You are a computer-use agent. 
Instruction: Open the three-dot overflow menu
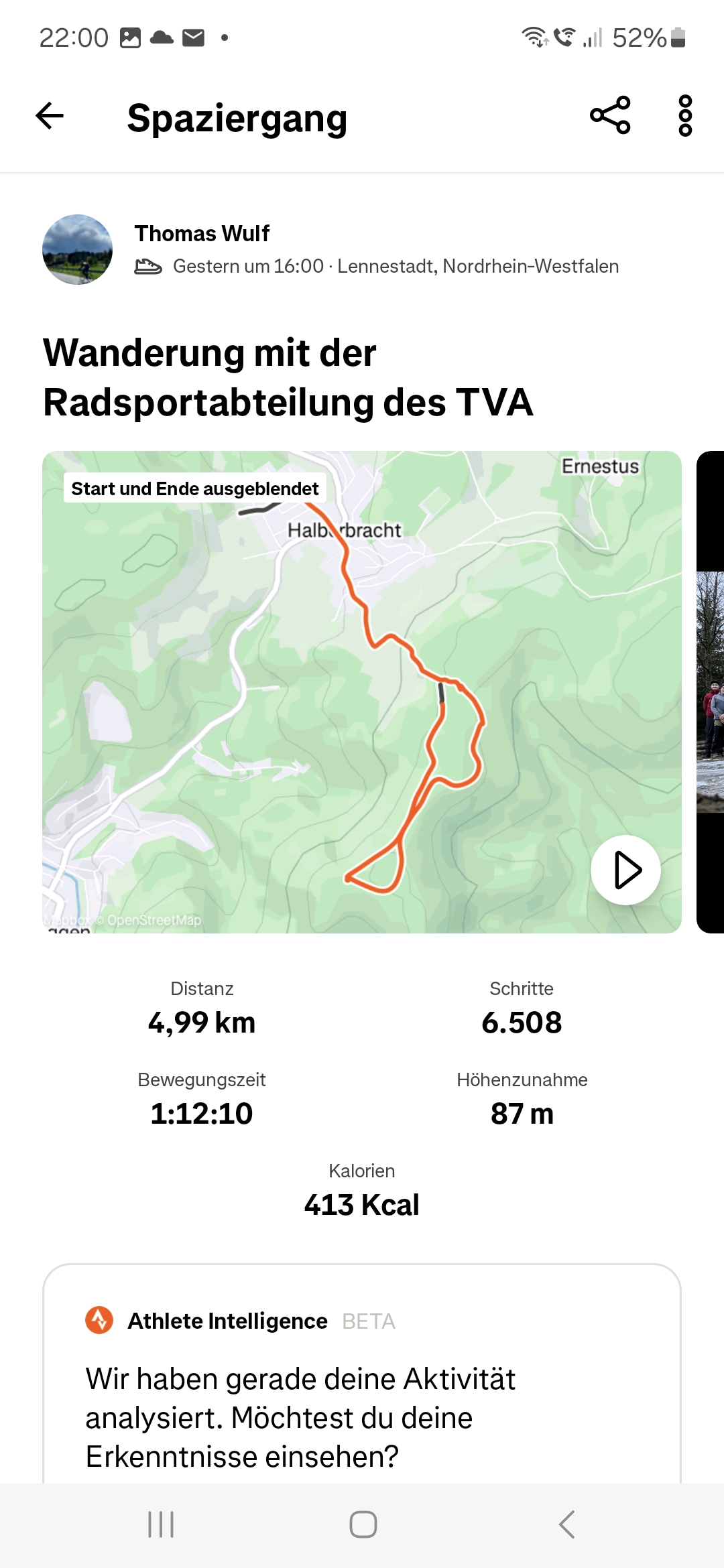click(x=685, y=116)
